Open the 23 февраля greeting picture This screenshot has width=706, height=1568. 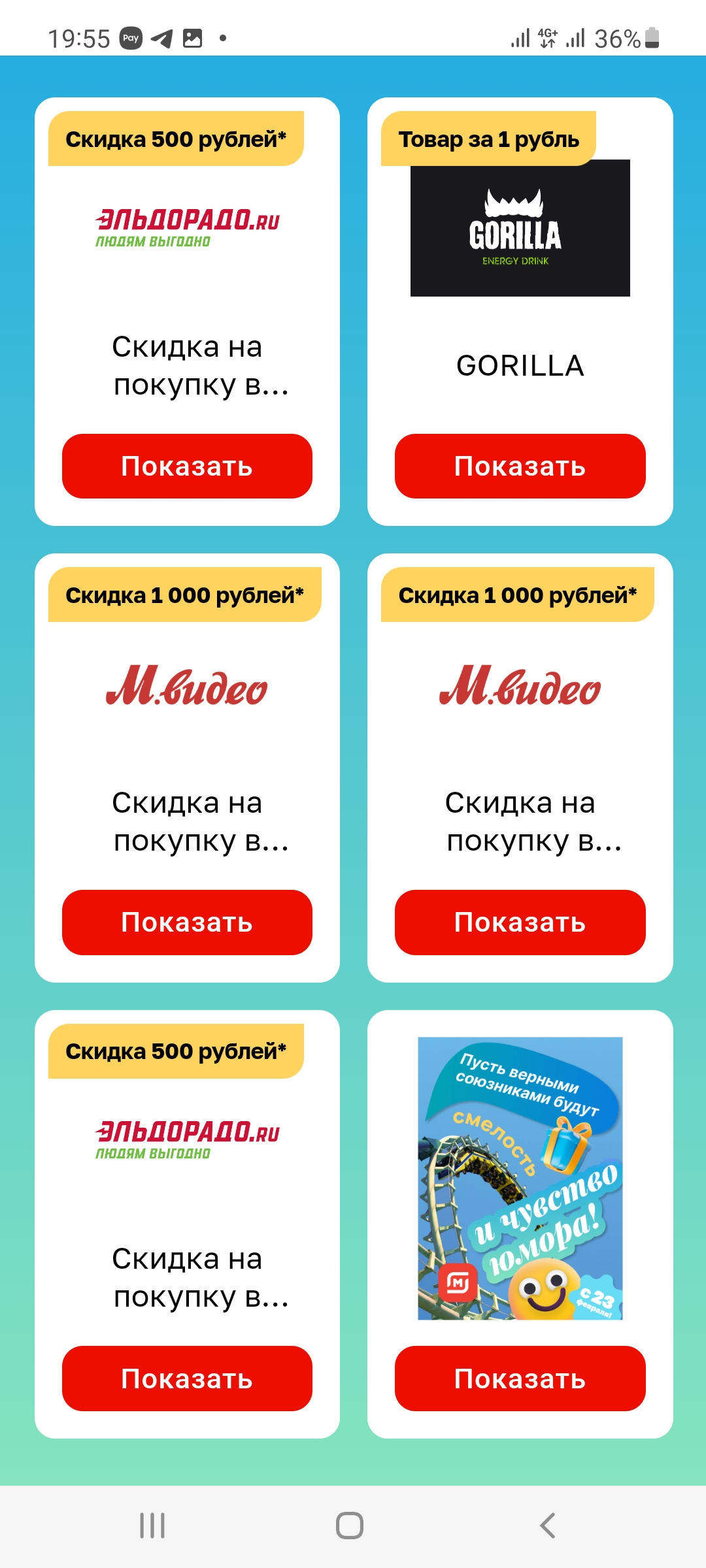point(520,1179)
